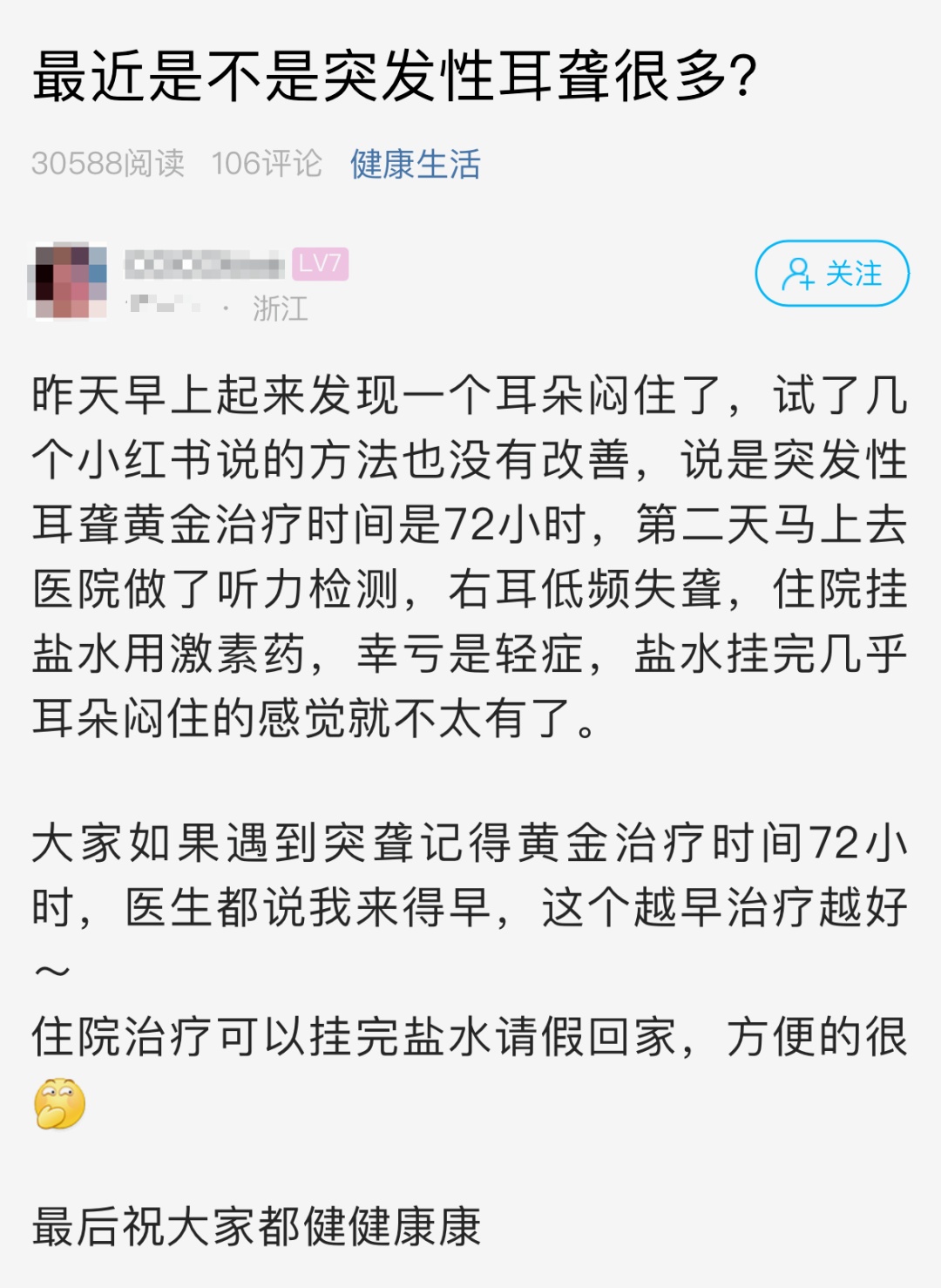Tap the pixelated profile picture thumbnail
941x1288 pixels.
click(65, 281)
